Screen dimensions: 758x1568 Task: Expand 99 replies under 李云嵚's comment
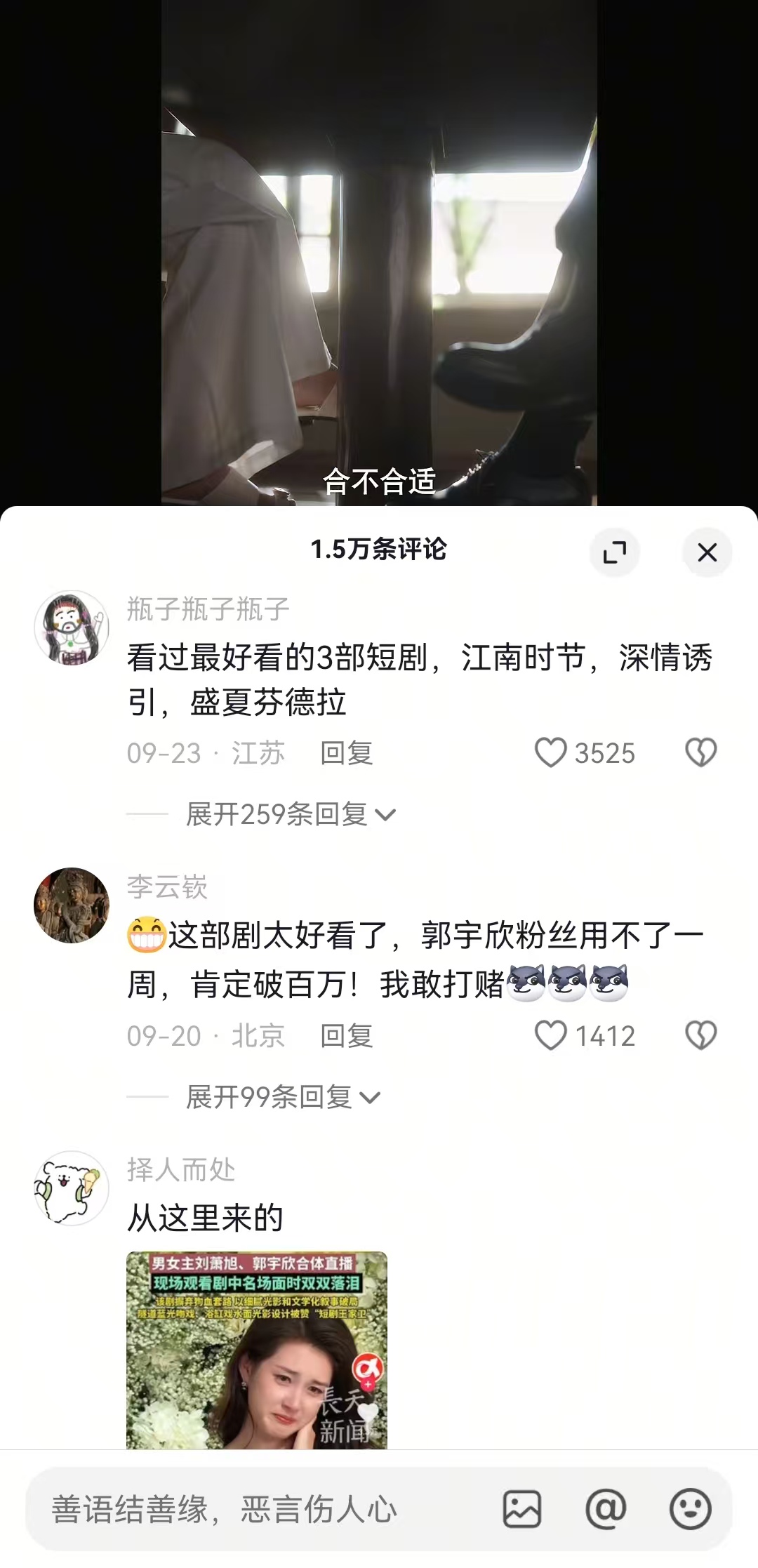[x=283, y=1097]
